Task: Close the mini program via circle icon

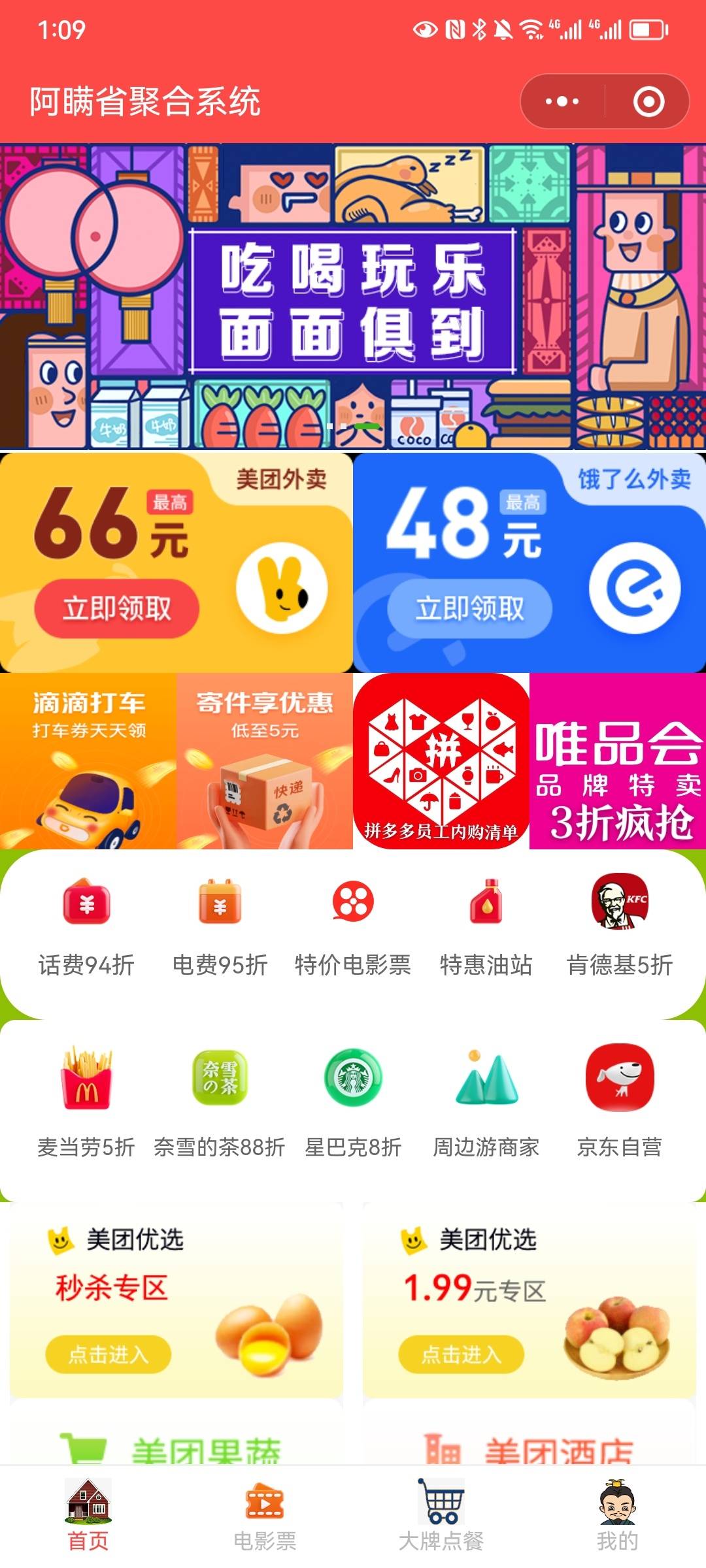Action: pyautogui.click(x=648, y=102)
